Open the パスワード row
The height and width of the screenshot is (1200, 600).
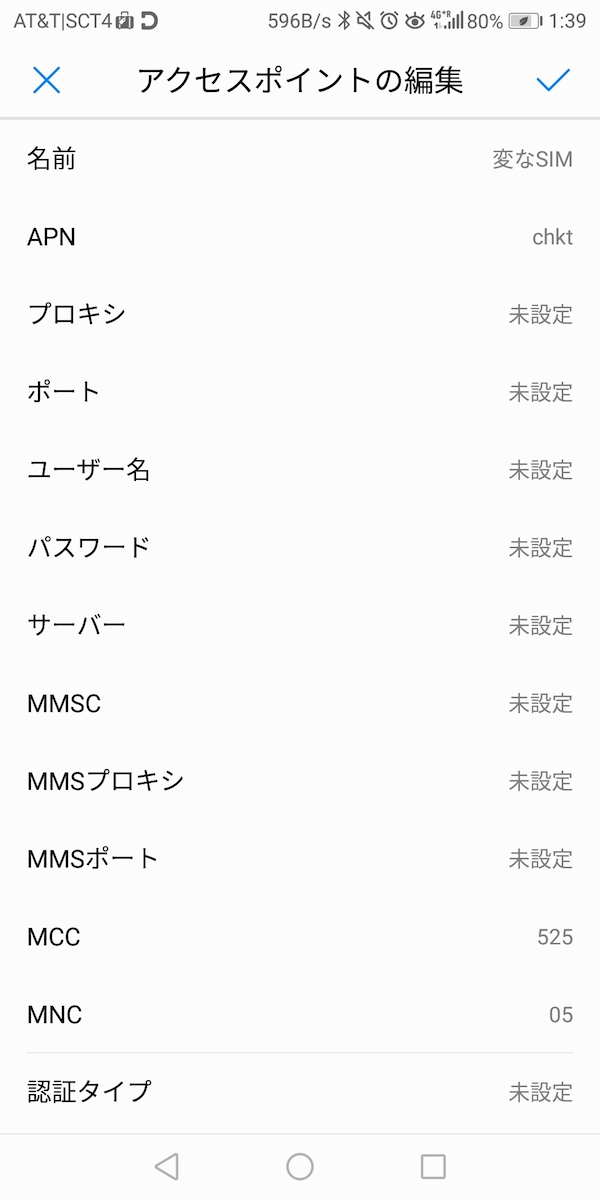pos(300,548)
